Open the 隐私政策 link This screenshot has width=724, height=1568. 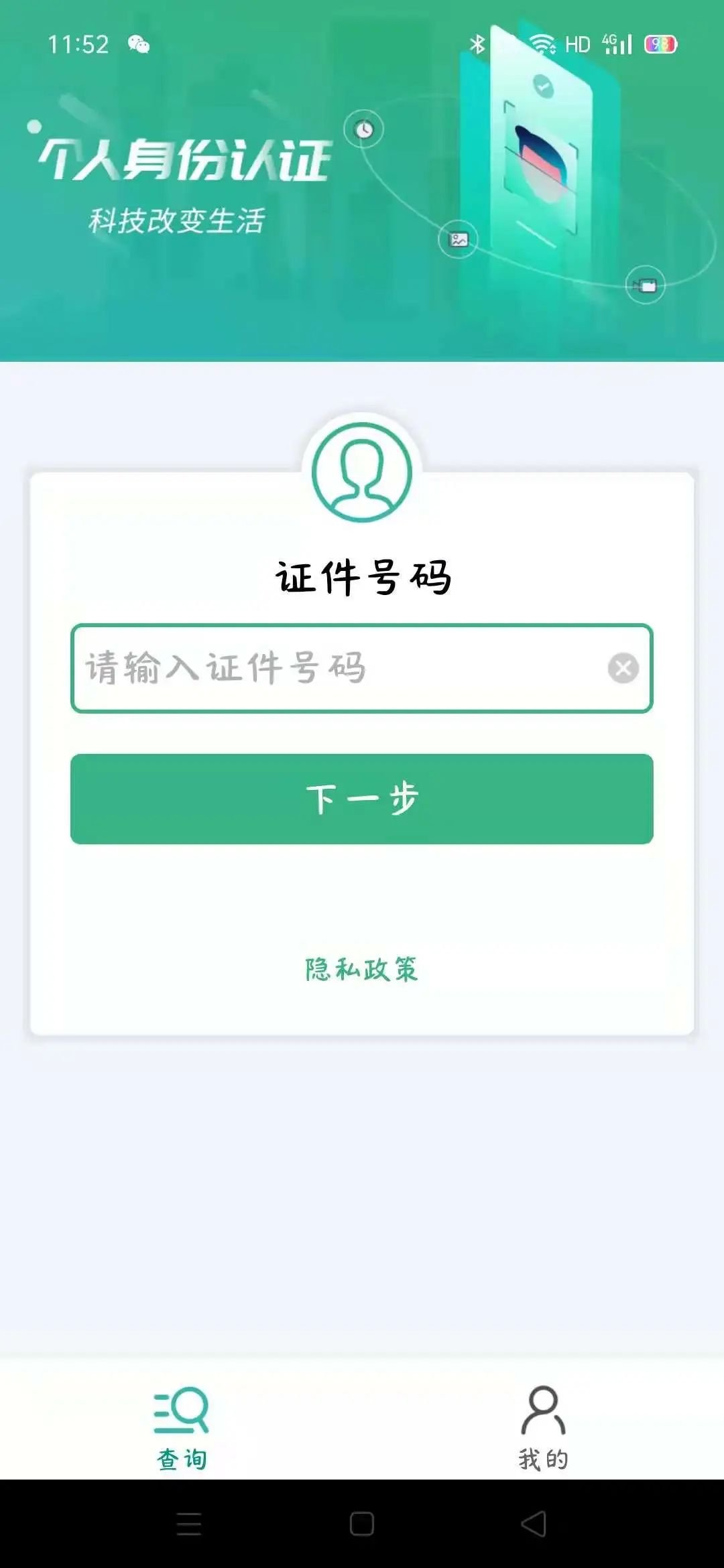362,969
